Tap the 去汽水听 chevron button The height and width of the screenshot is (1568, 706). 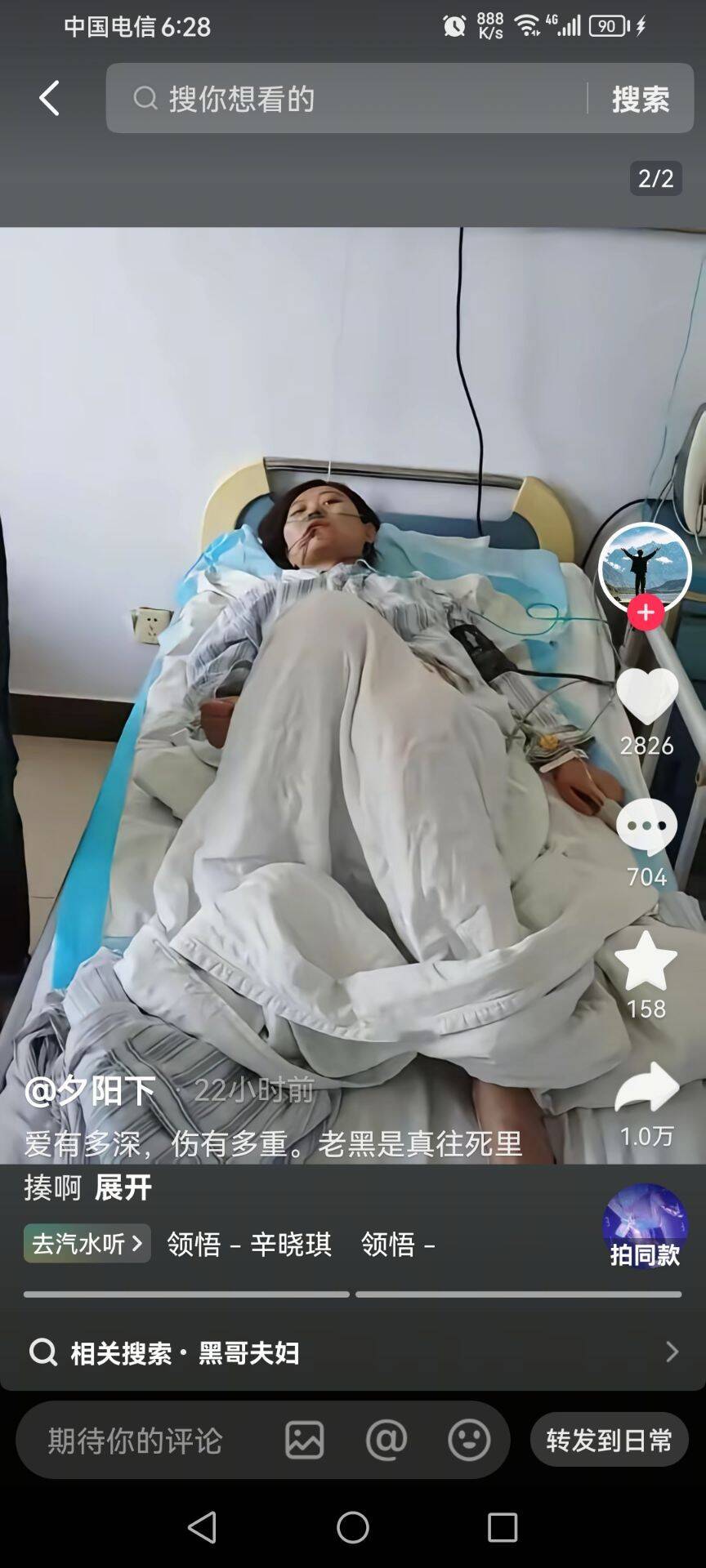pos(86,1244)
